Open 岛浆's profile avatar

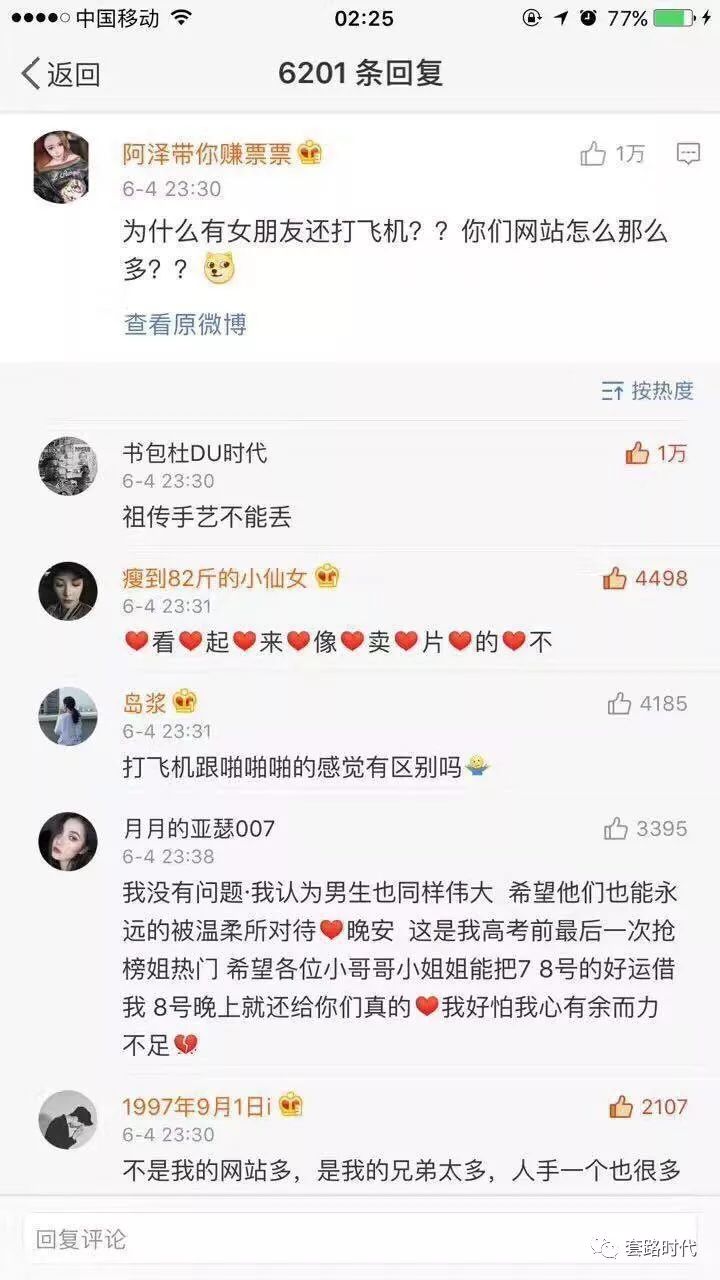pos(68,716)
